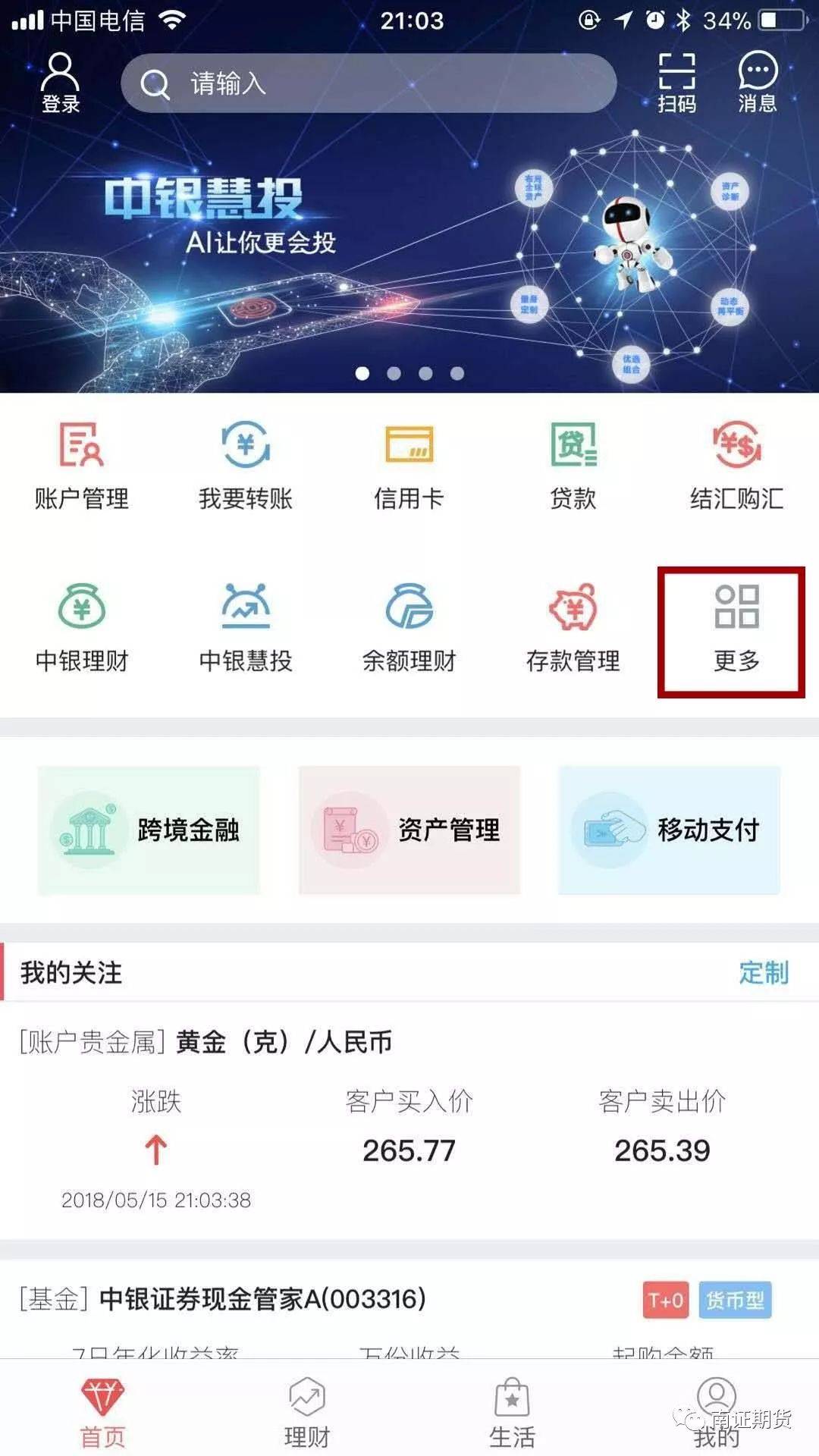Open the 移动支付 card
Screen dimensions: 819x1456
pyautogui.click(x=669, y=830)
